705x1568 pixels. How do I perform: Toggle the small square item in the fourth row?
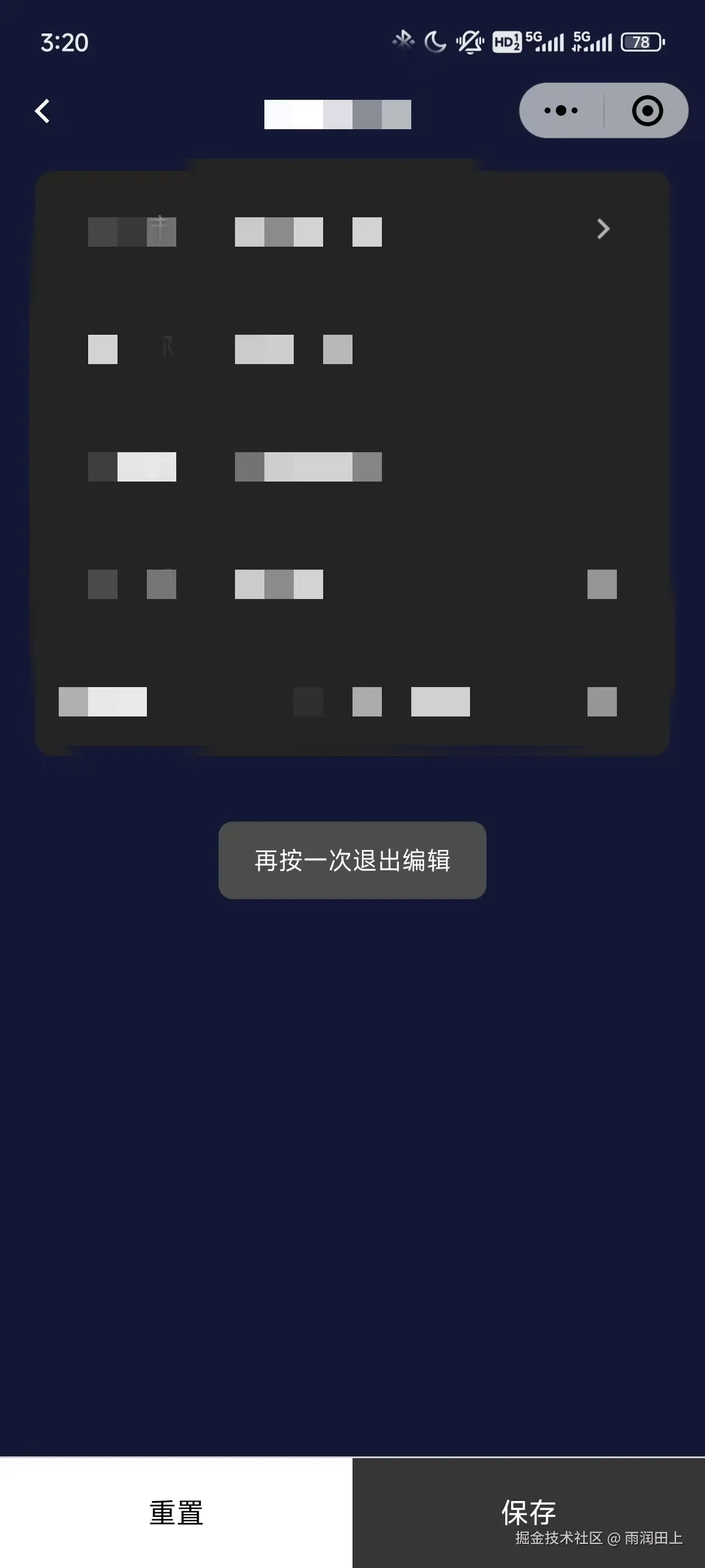(x=602, y=585)
